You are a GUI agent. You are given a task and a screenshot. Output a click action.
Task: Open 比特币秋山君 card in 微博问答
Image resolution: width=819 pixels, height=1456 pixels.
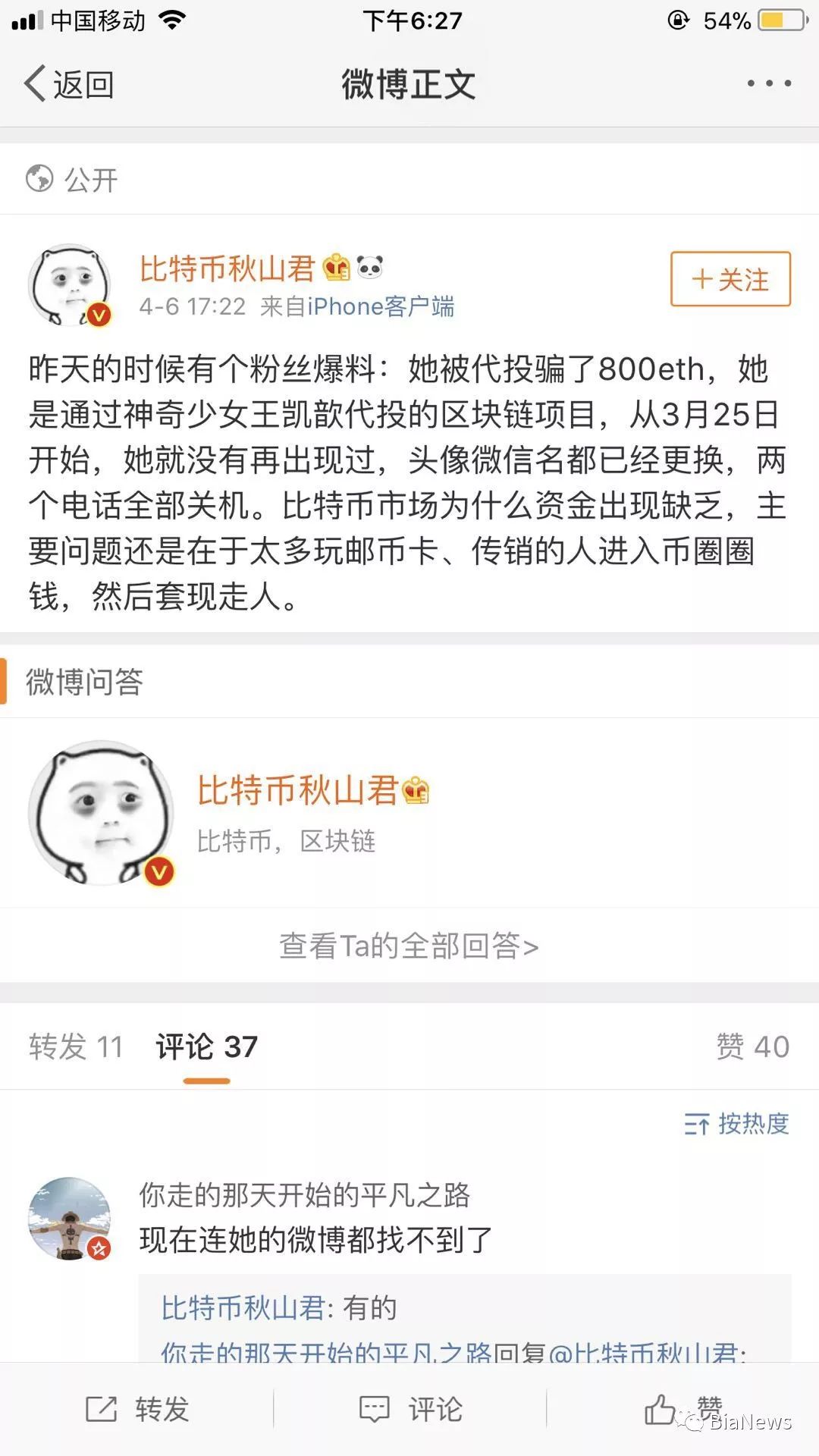click(x=297, y=790)
